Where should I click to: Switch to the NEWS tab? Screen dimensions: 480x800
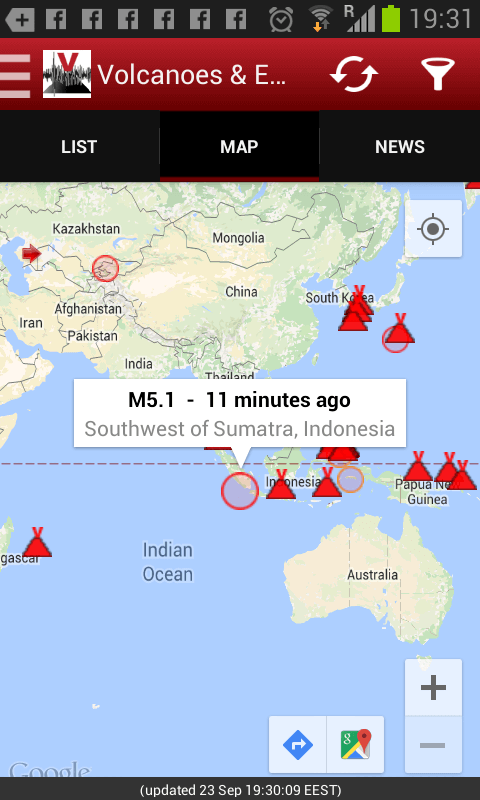[400, 147]
